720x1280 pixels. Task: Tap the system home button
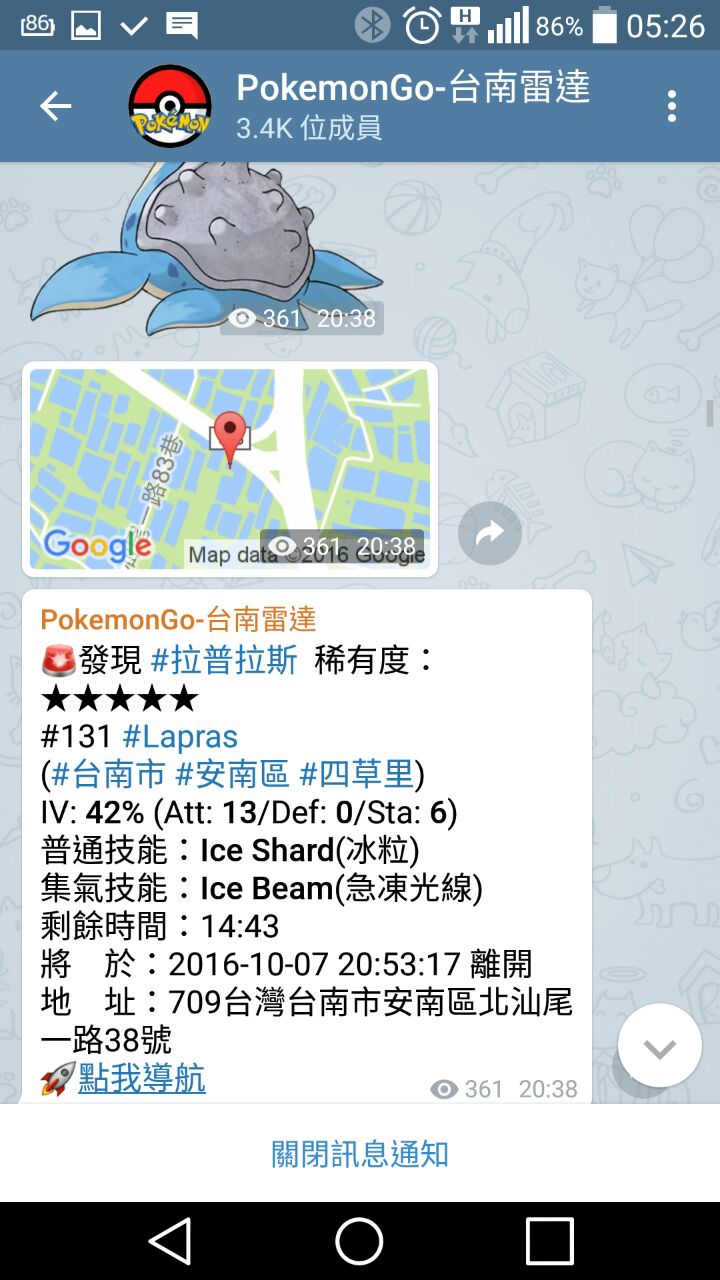[360, 1241]
